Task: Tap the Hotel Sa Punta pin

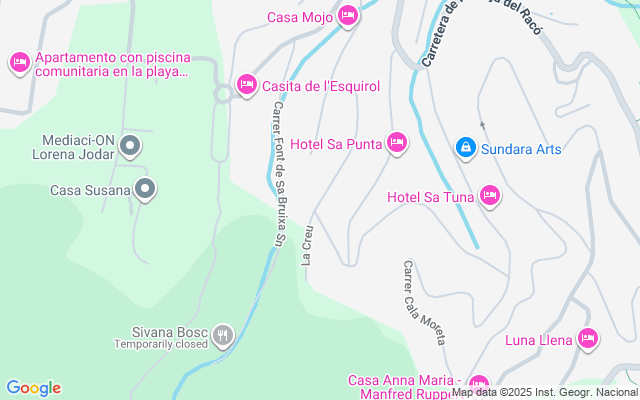Action: [397, 143]
